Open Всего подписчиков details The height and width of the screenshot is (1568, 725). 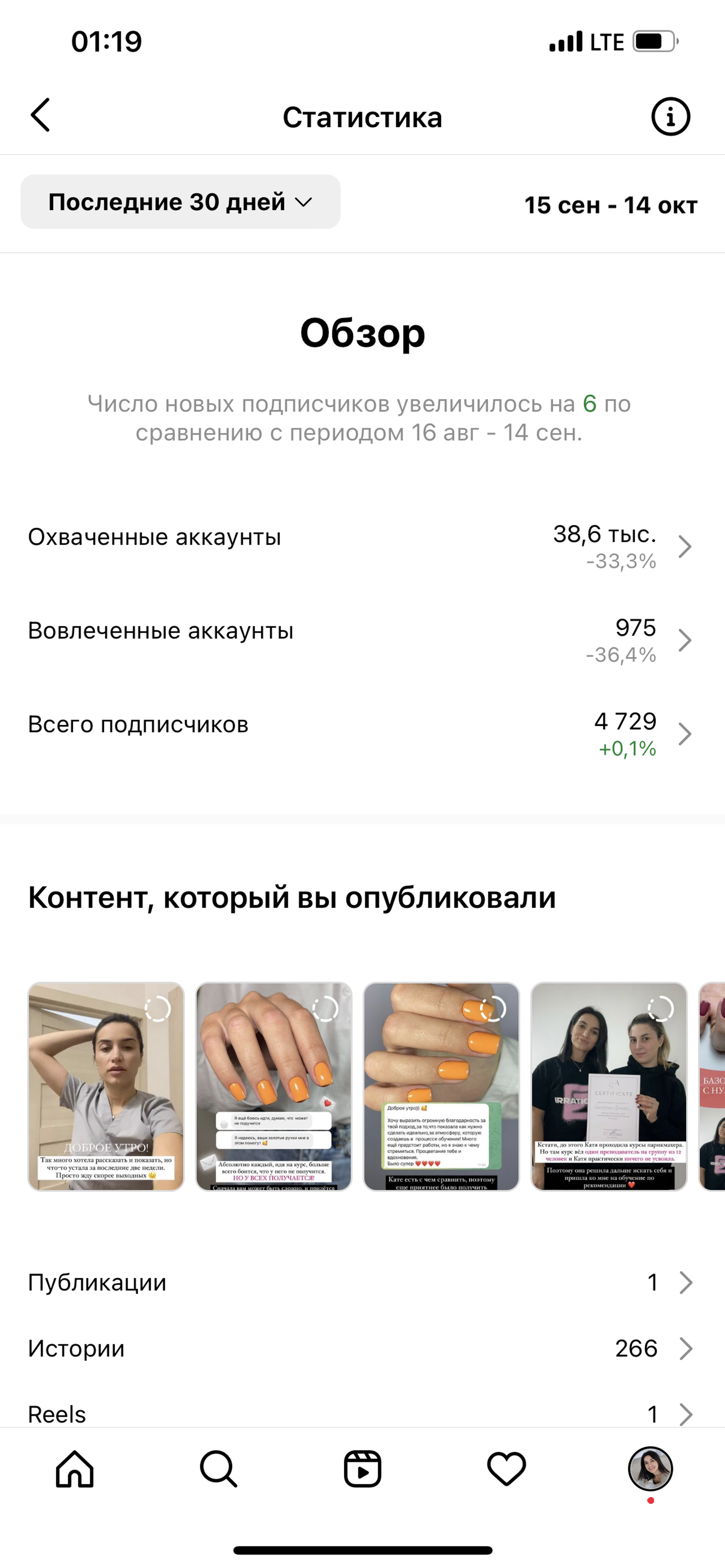pos(362,734)
